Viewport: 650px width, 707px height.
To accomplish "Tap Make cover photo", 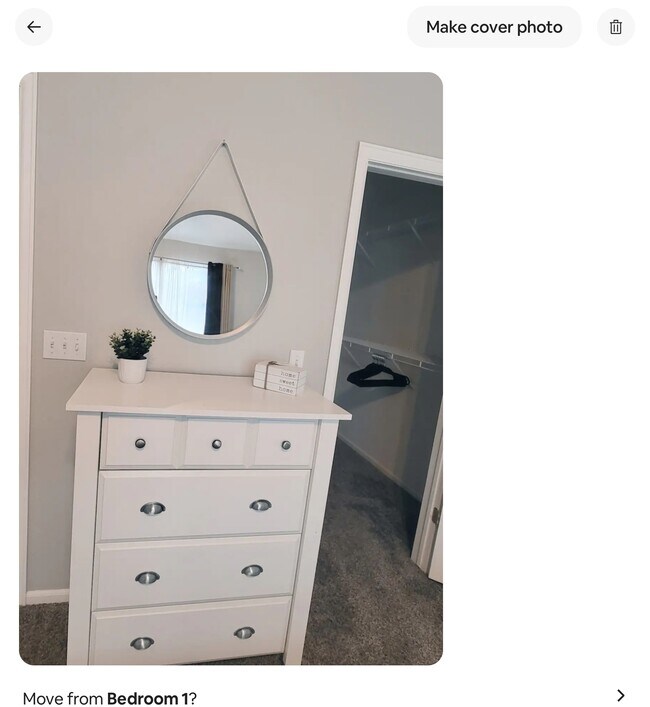I will (x=494, y=27).
